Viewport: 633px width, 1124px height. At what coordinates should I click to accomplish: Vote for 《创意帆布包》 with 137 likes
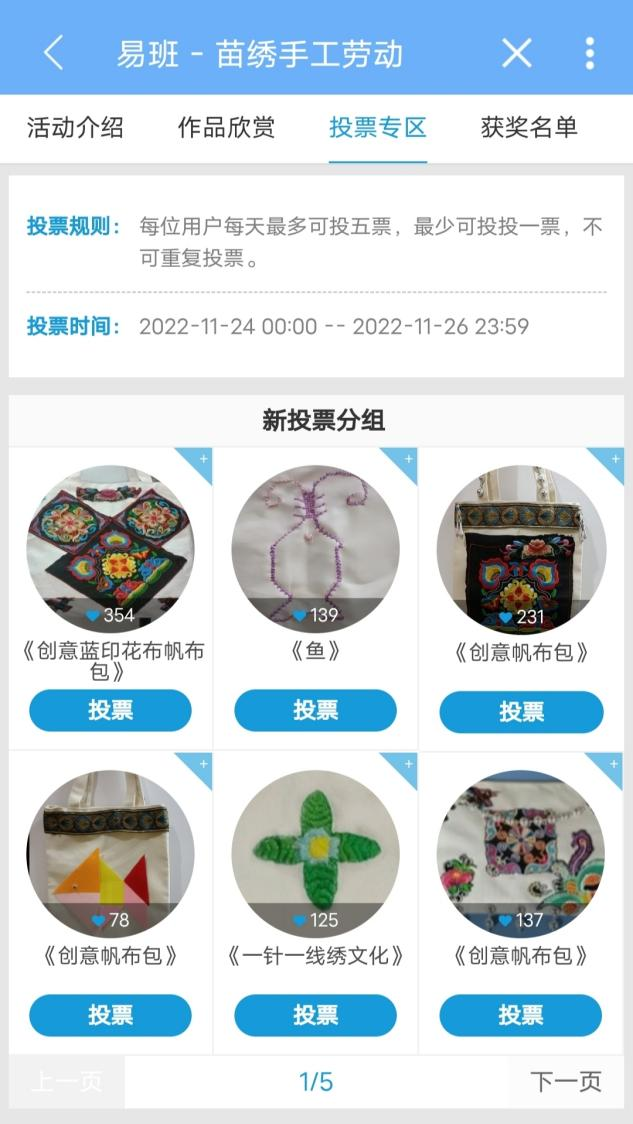point(521,1015)
